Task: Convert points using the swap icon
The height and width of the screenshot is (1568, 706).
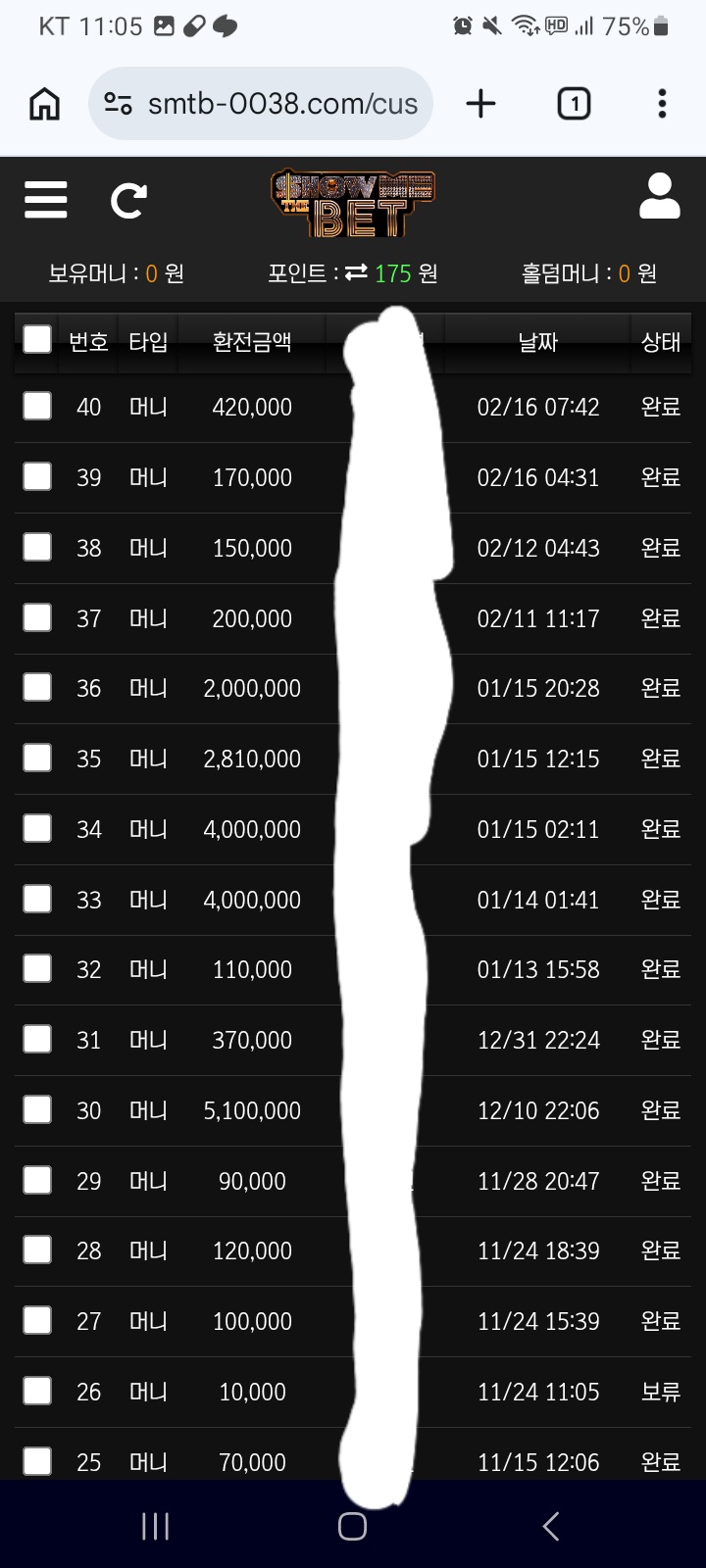Action: (x=356, y=273)
